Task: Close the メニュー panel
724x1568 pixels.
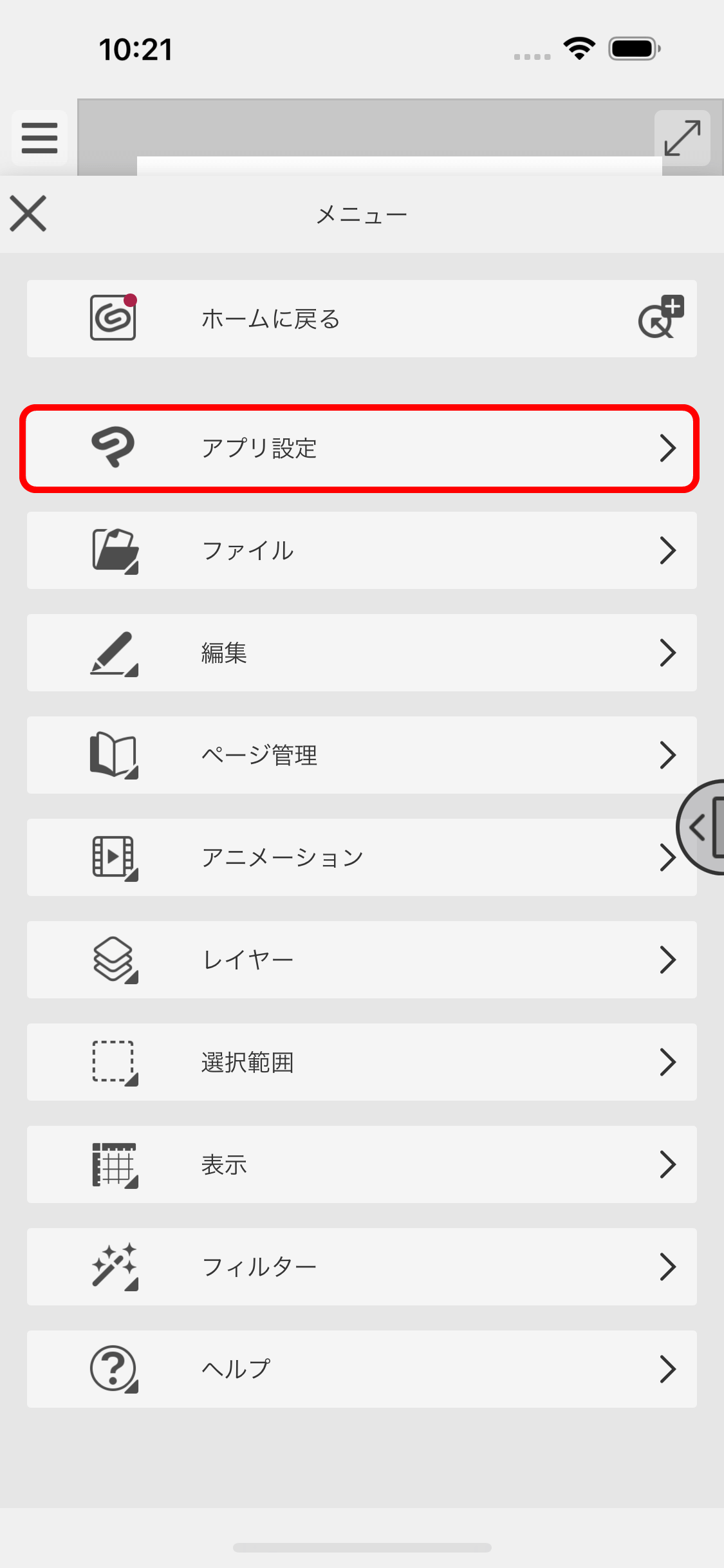Action: tap(28, 214)
